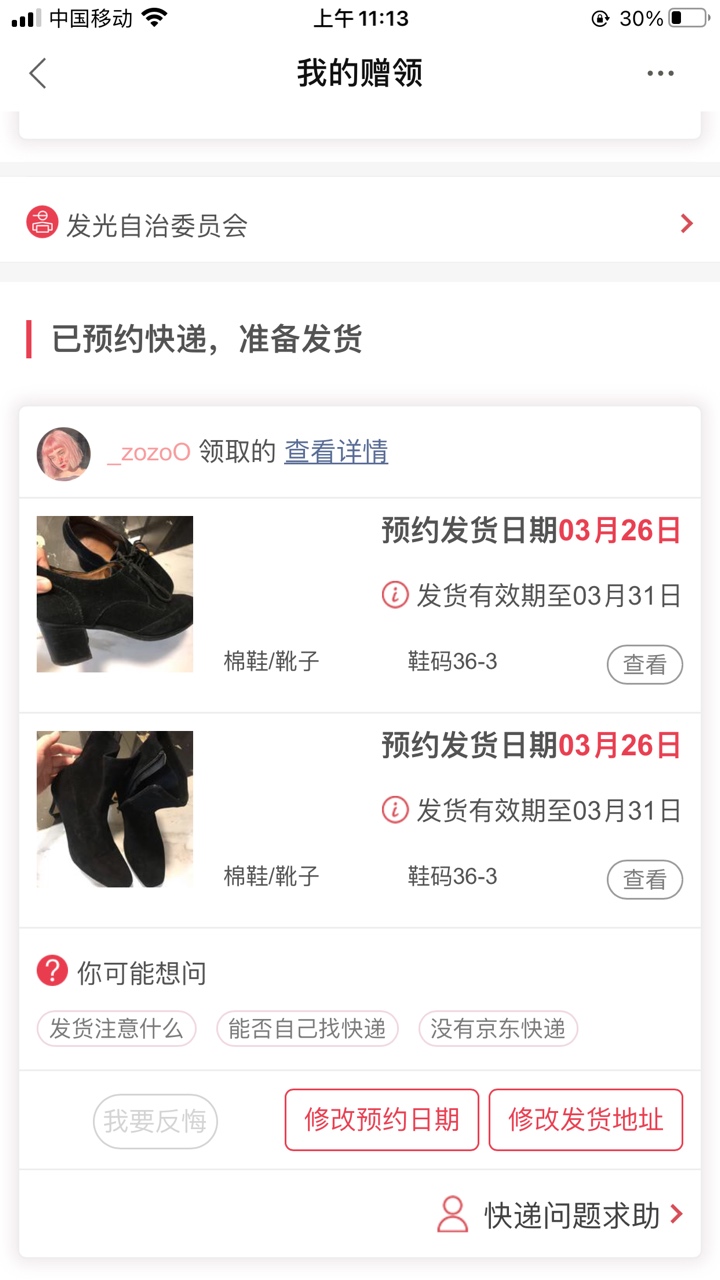This screenshot has width=720, height=1280.
Task: Select the 发货注意什么 question chip
Action: (x=116, y=1029)
